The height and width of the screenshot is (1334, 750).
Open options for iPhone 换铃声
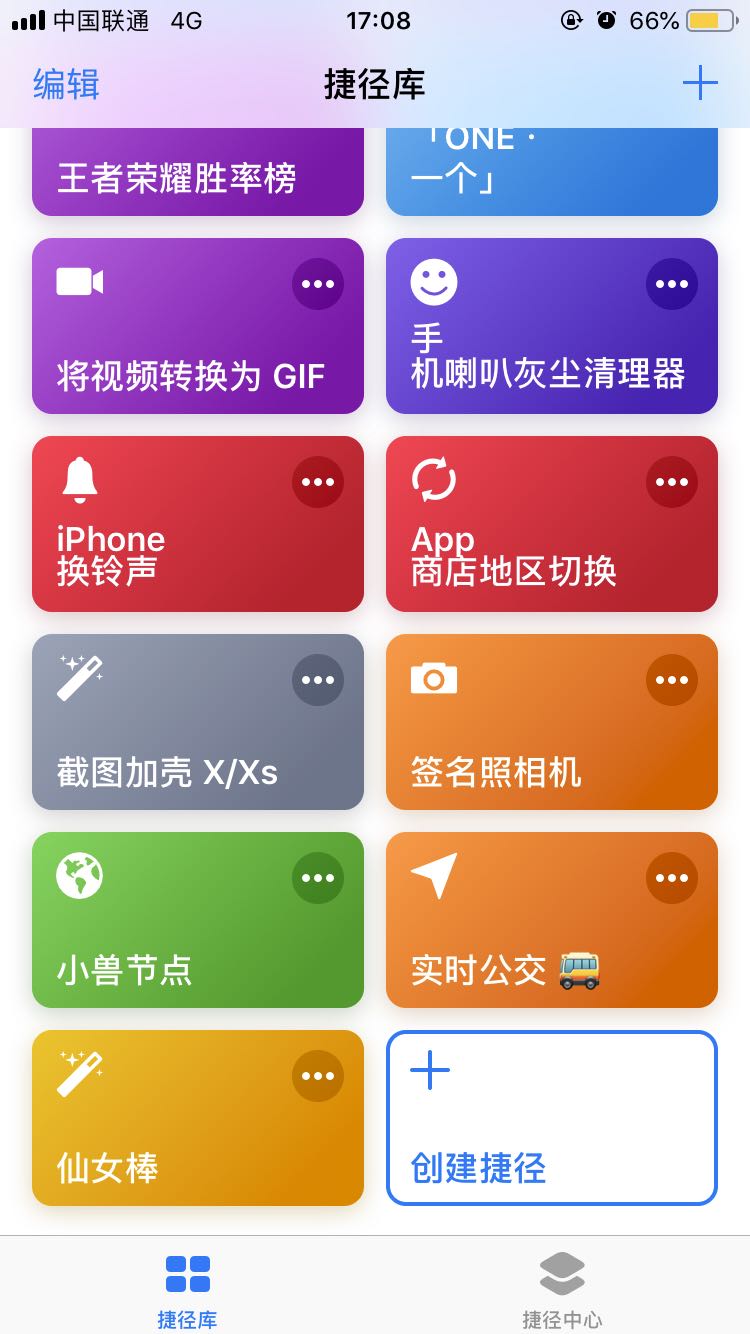(x=318, y=482)
